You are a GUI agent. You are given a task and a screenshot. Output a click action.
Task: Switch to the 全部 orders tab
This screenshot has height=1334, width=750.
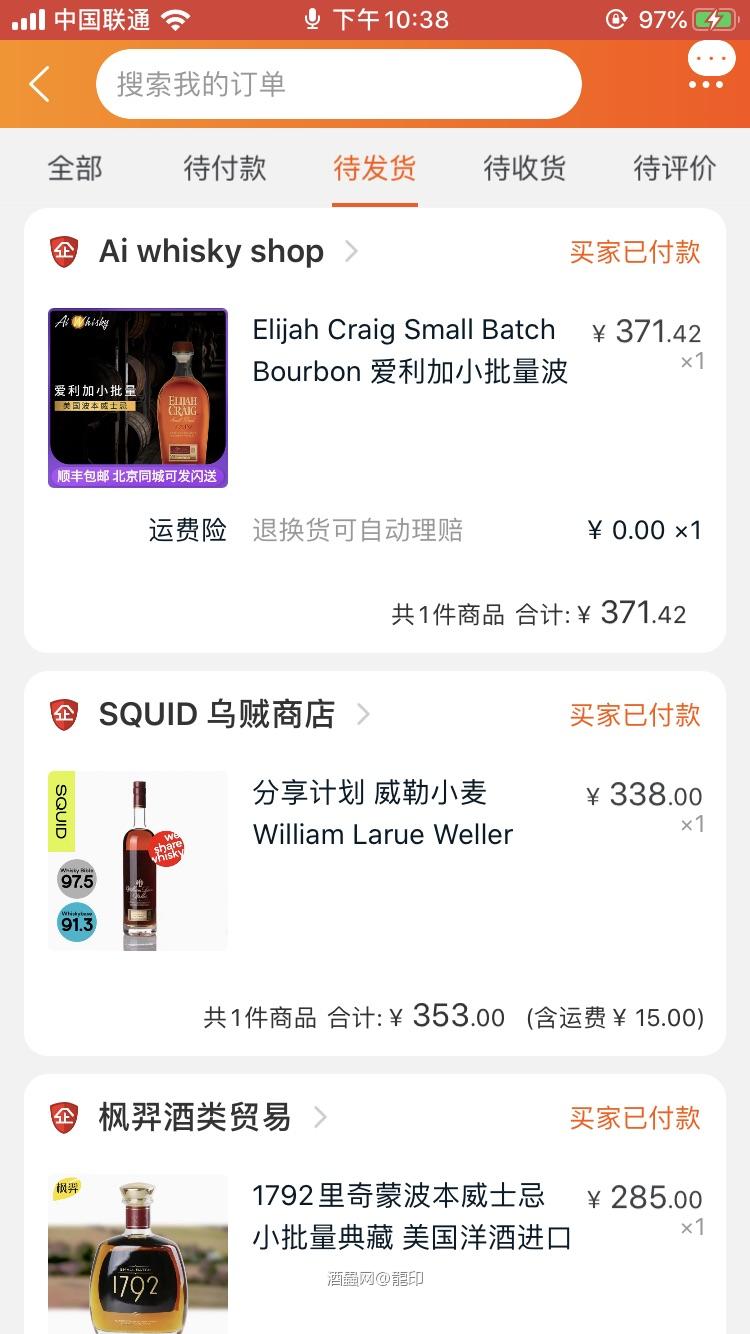[x=74, y=170]
